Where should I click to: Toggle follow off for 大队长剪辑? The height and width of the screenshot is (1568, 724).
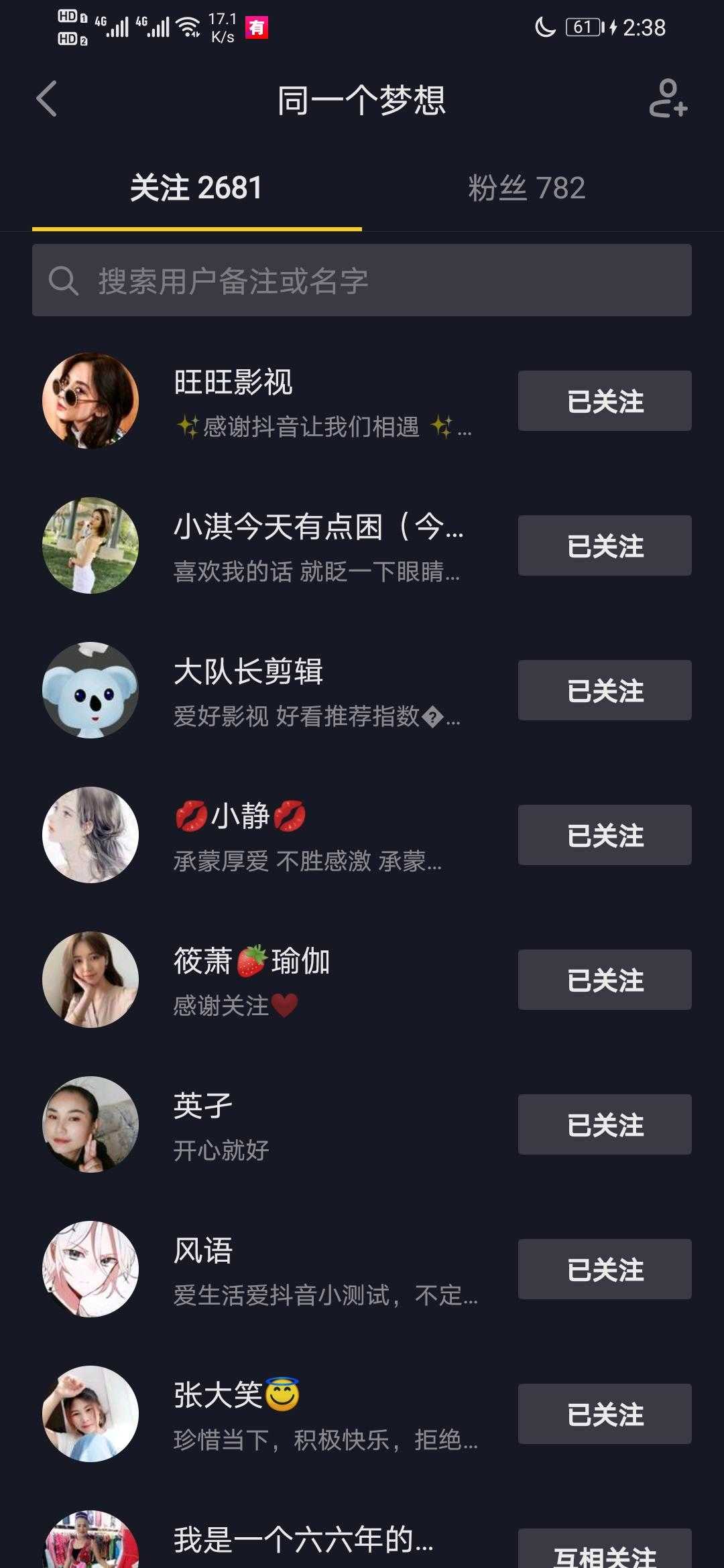603,690
